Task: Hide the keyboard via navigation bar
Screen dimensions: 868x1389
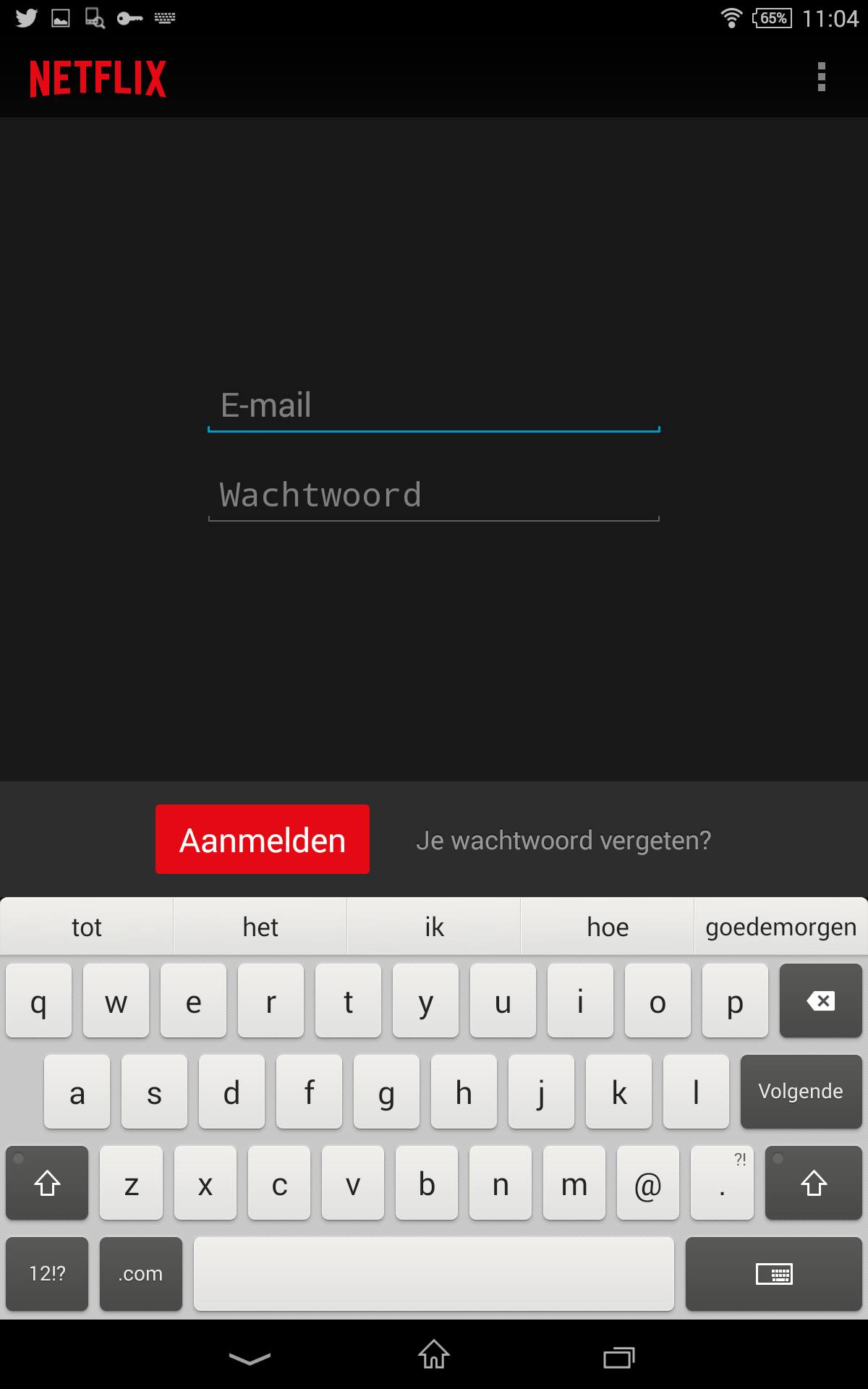Action: [x=250, y=1358]
